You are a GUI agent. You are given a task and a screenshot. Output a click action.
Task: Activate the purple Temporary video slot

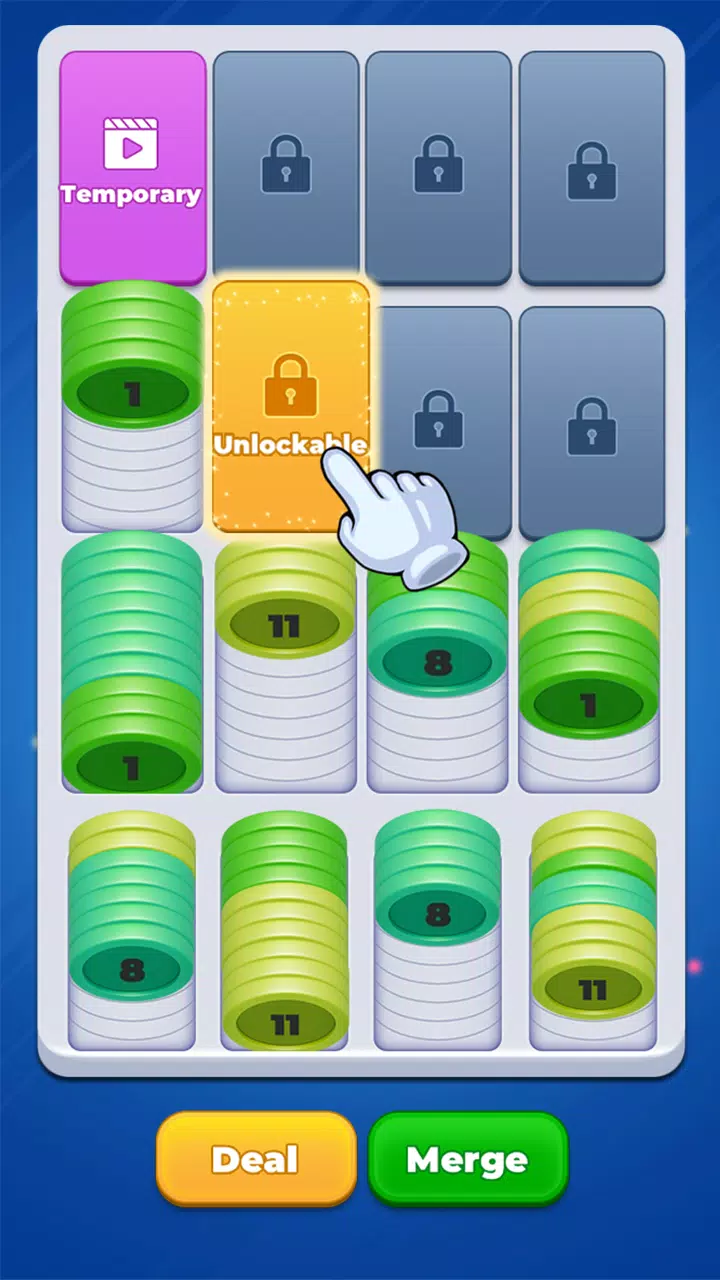click(x=133, y=165)
